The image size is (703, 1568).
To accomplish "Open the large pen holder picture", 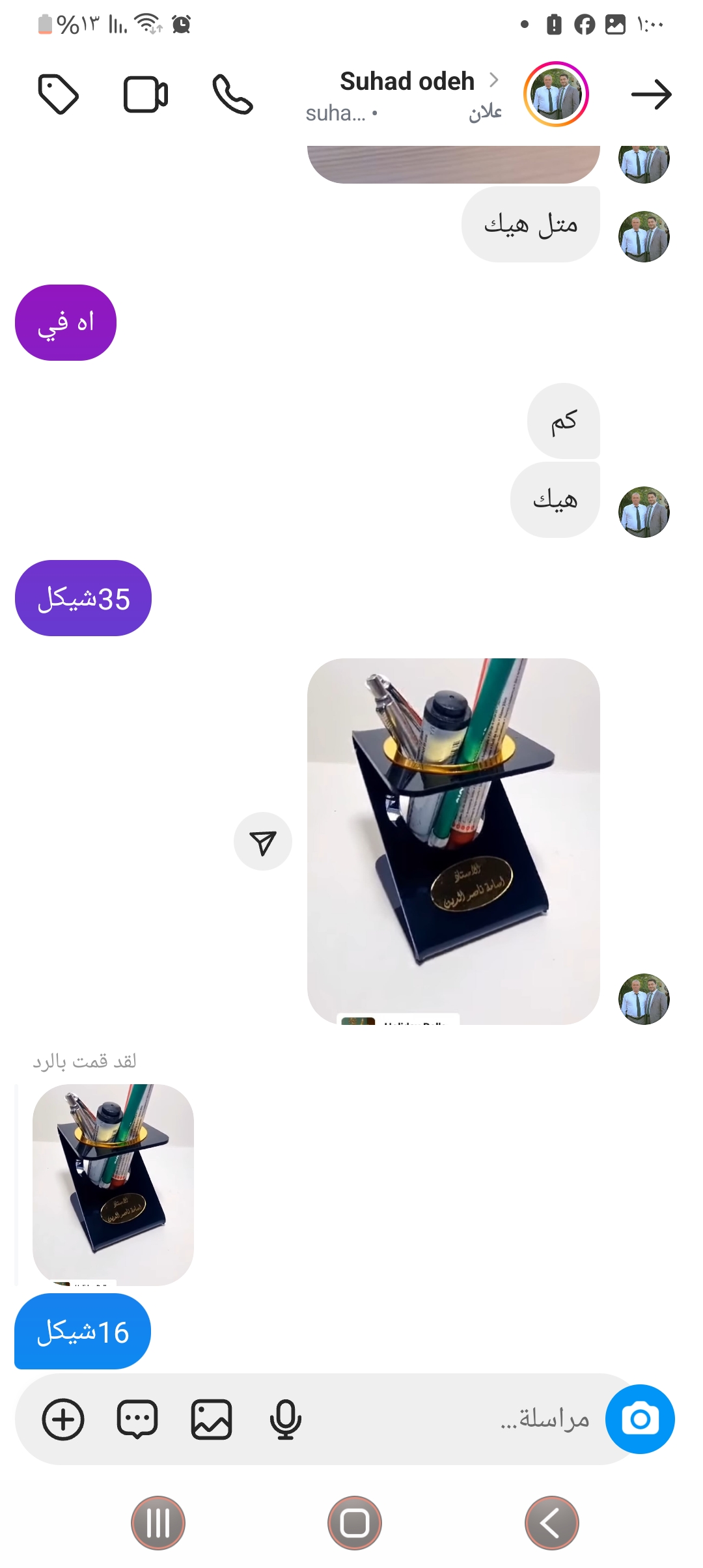I will click(453, 840).
